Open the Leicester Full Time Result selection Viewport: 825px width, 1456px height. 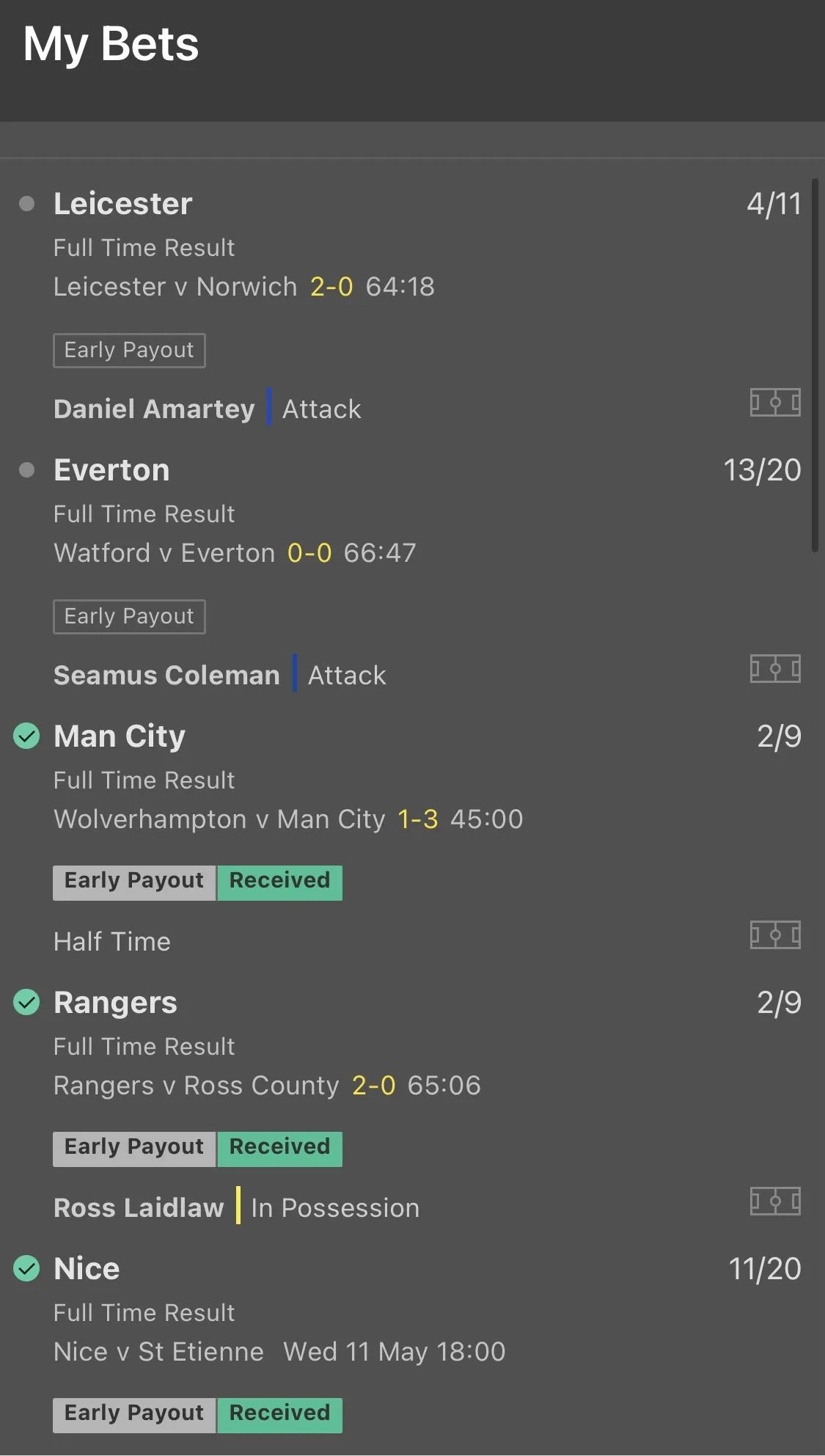point(123,204)
